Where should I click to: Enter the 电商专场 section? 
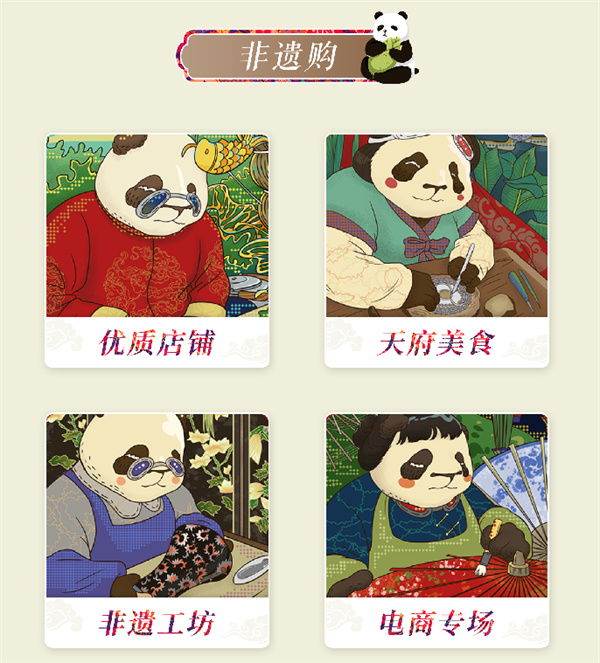pos(436,530)
